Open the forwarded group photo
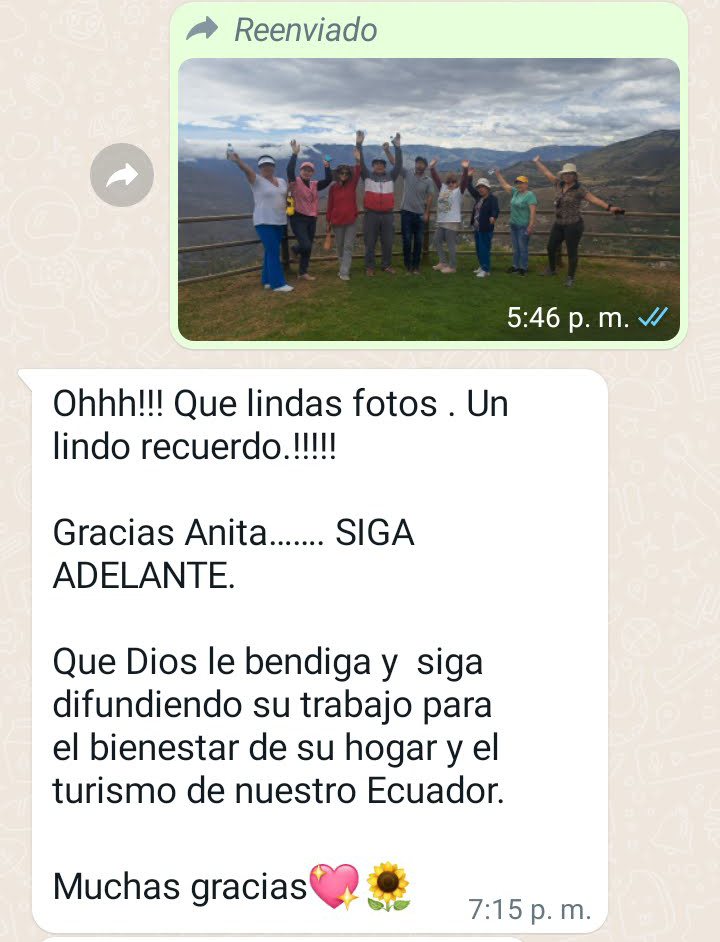 [429, 199]
